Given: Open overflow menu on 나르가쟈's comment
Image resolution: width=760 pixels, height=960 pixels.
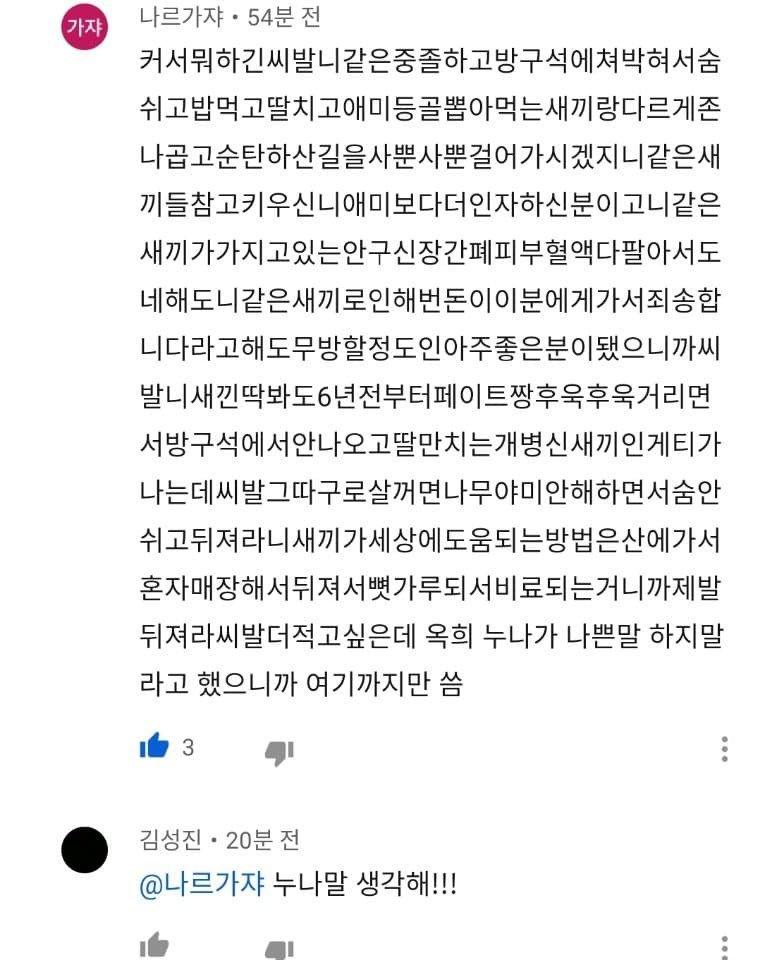Looking at the screenshot, I should (724, 748).
